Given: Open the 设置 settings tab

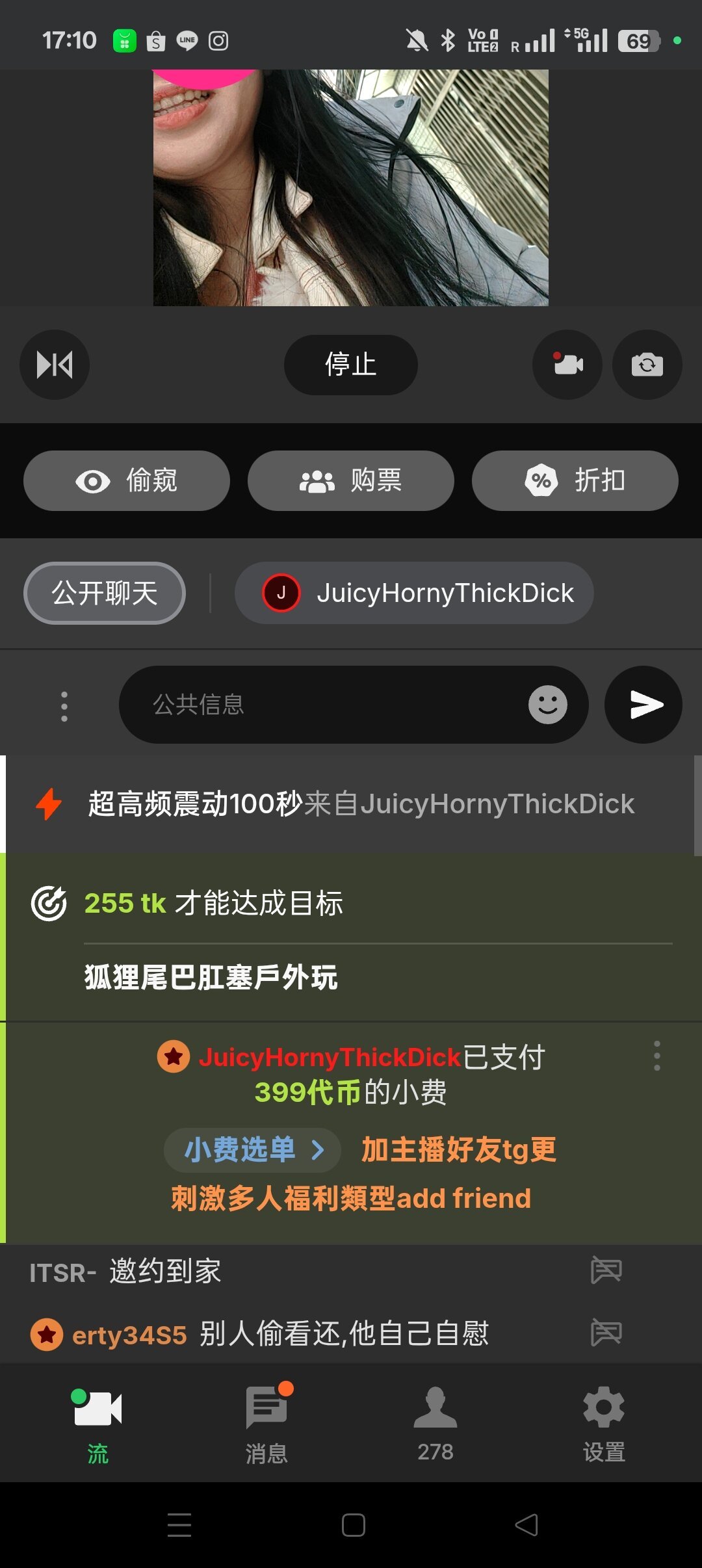Looking at the screenshot, I should point(604,1424).
